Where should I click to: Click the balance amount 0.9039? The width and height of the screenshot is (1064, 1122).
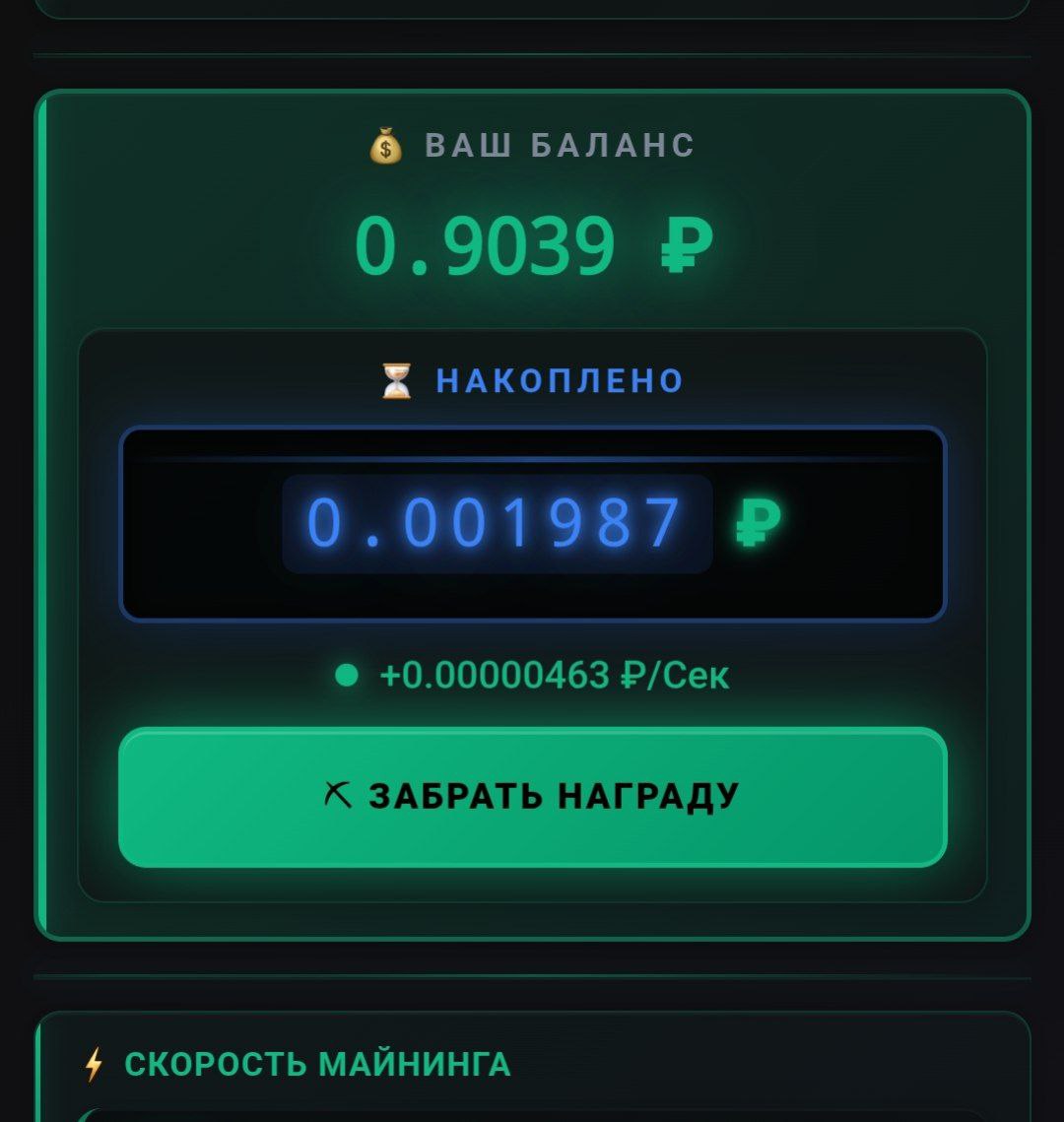click(x=488, y=245)
